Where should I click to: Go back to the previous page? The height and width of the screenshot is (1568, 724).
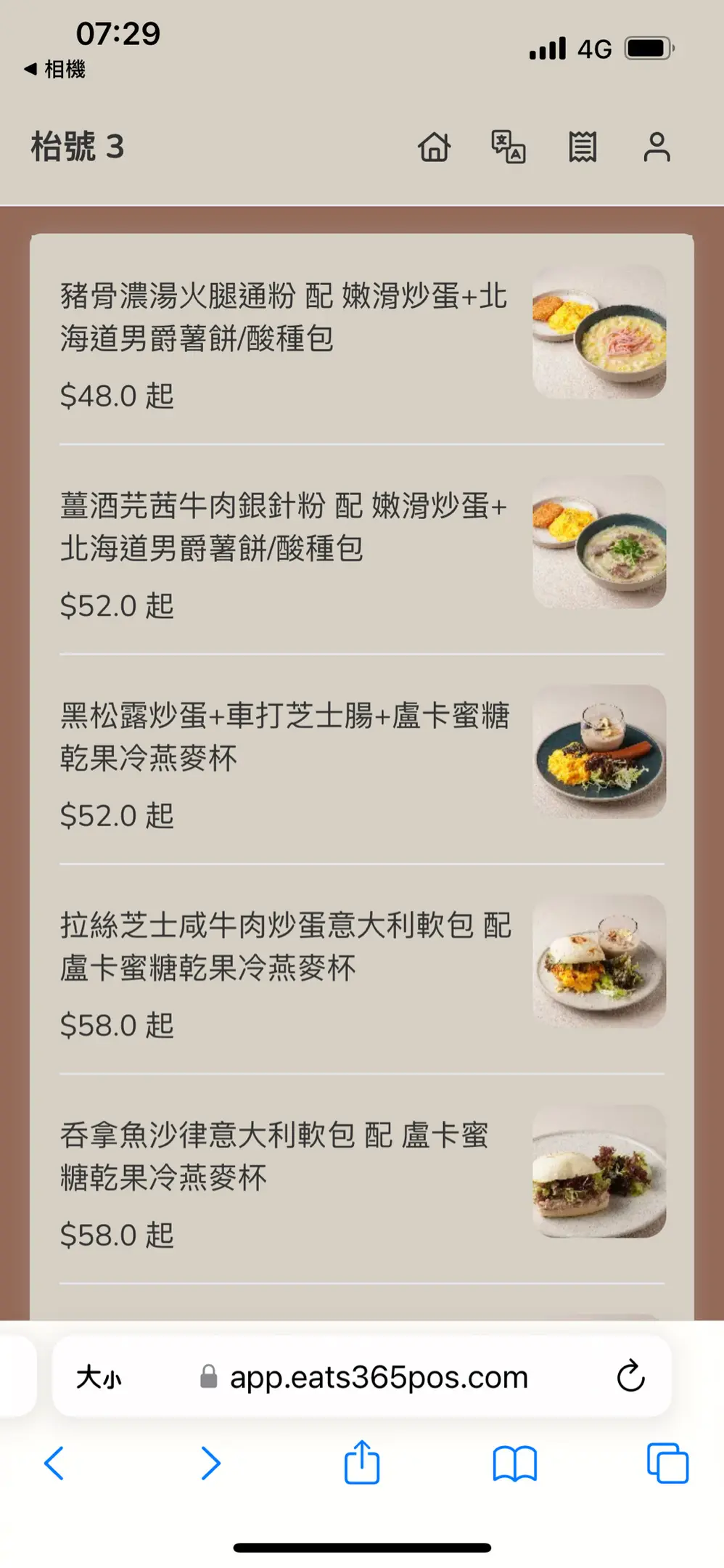[x=54, y=1463]
